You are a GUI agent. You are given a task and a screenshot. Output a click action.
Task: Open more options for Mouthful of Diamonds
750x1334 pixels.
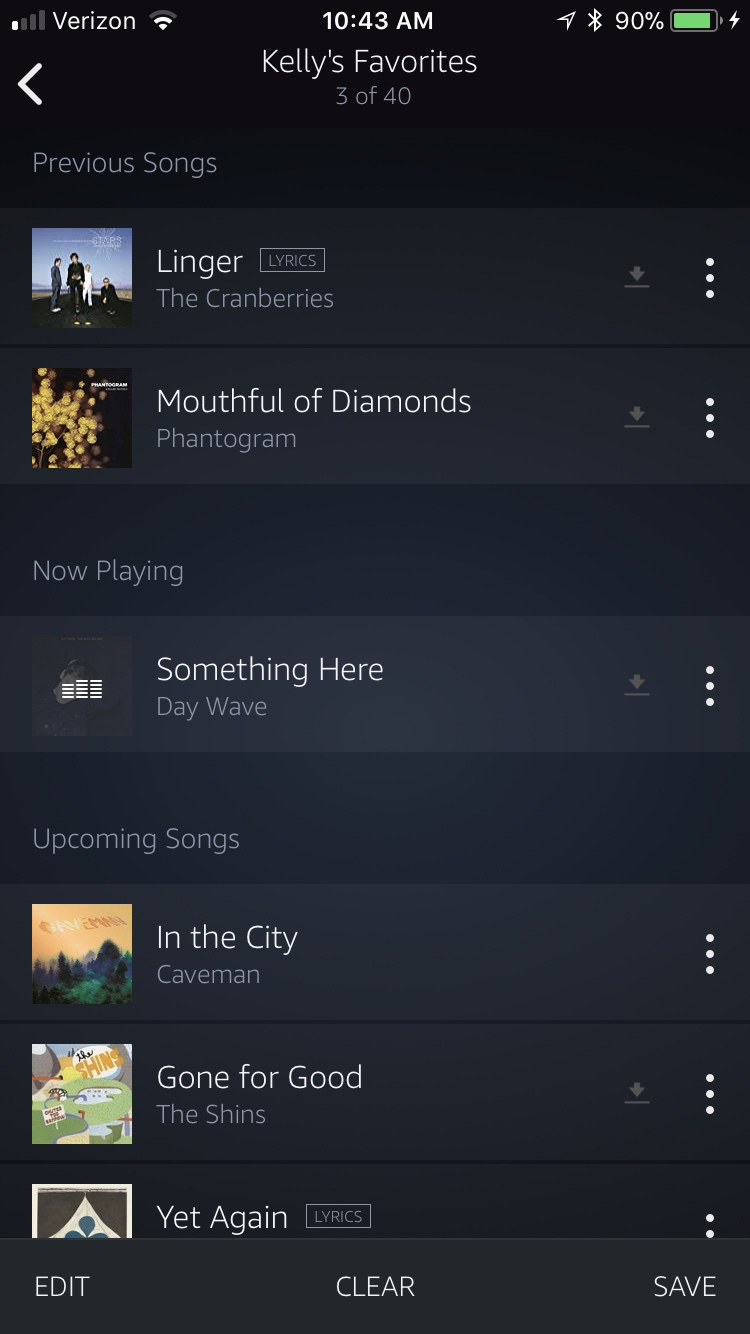point(710,417)
